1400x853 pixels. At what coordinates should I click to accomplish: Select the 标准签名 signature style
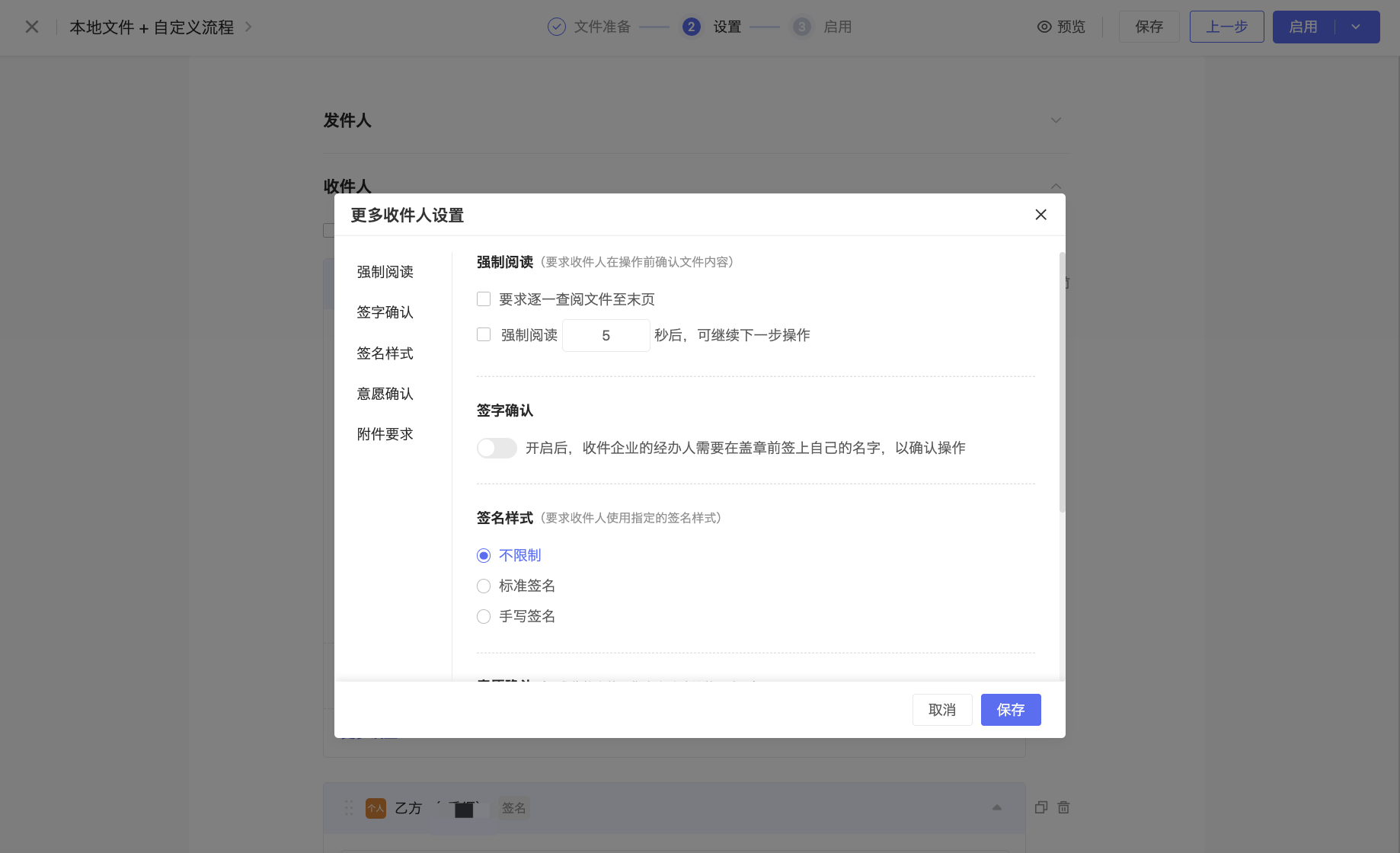pos(484,586)
